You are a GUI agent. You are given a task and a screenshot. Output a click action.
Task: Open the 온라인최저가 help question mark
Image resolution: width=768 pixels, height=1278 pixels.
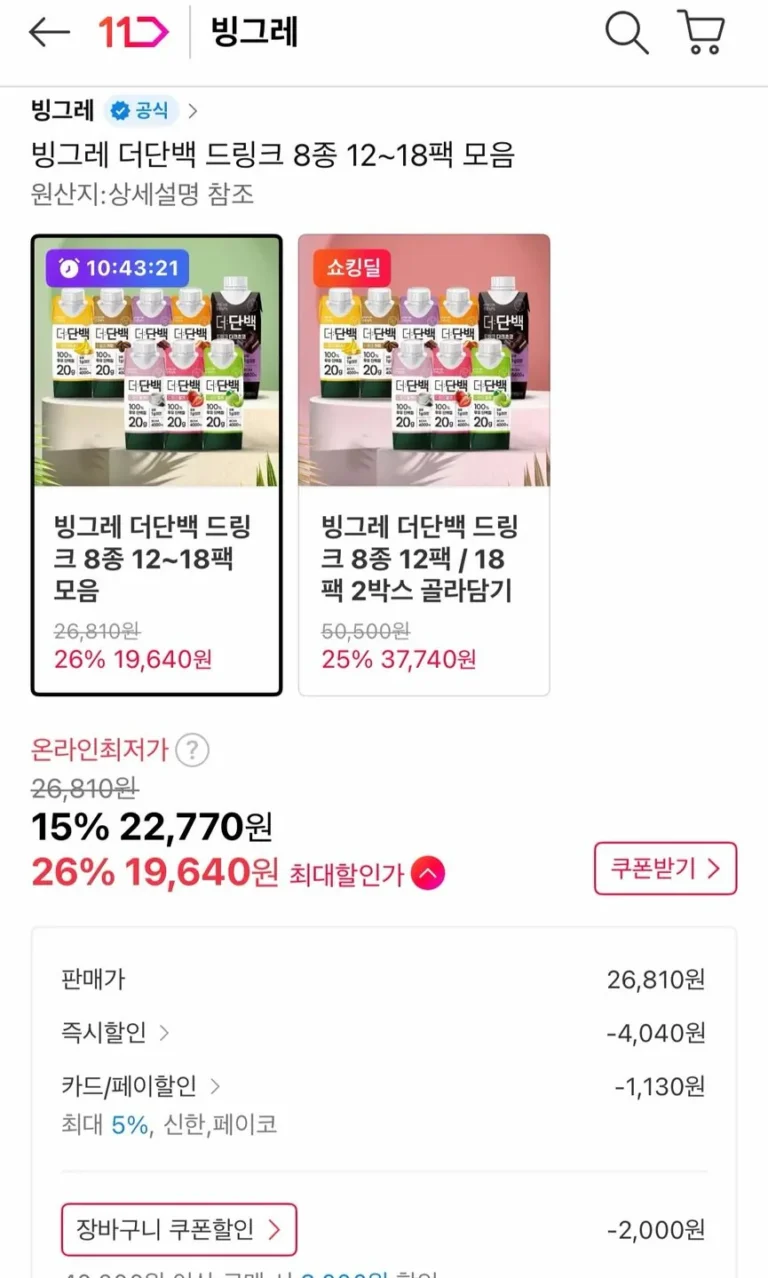click(192, 749)
